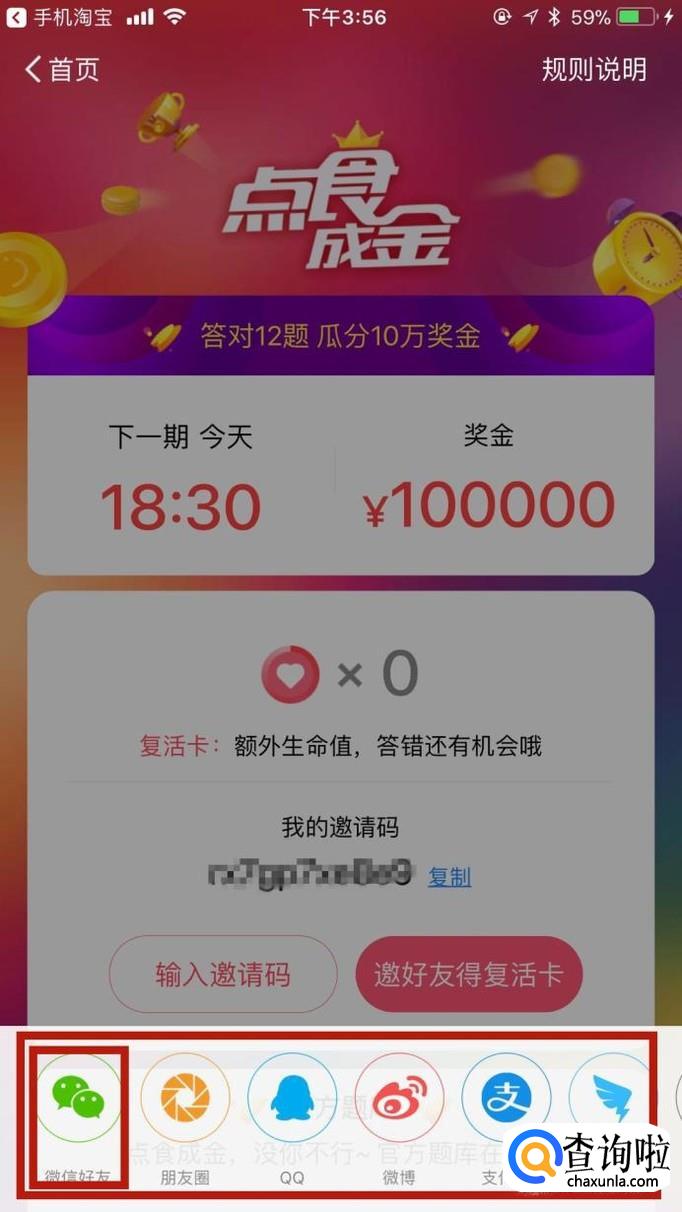The width and height of the screenshot is (682, 1212).
Task: Return to 手机淘宝 from status bar
Action: click(60, 17)
